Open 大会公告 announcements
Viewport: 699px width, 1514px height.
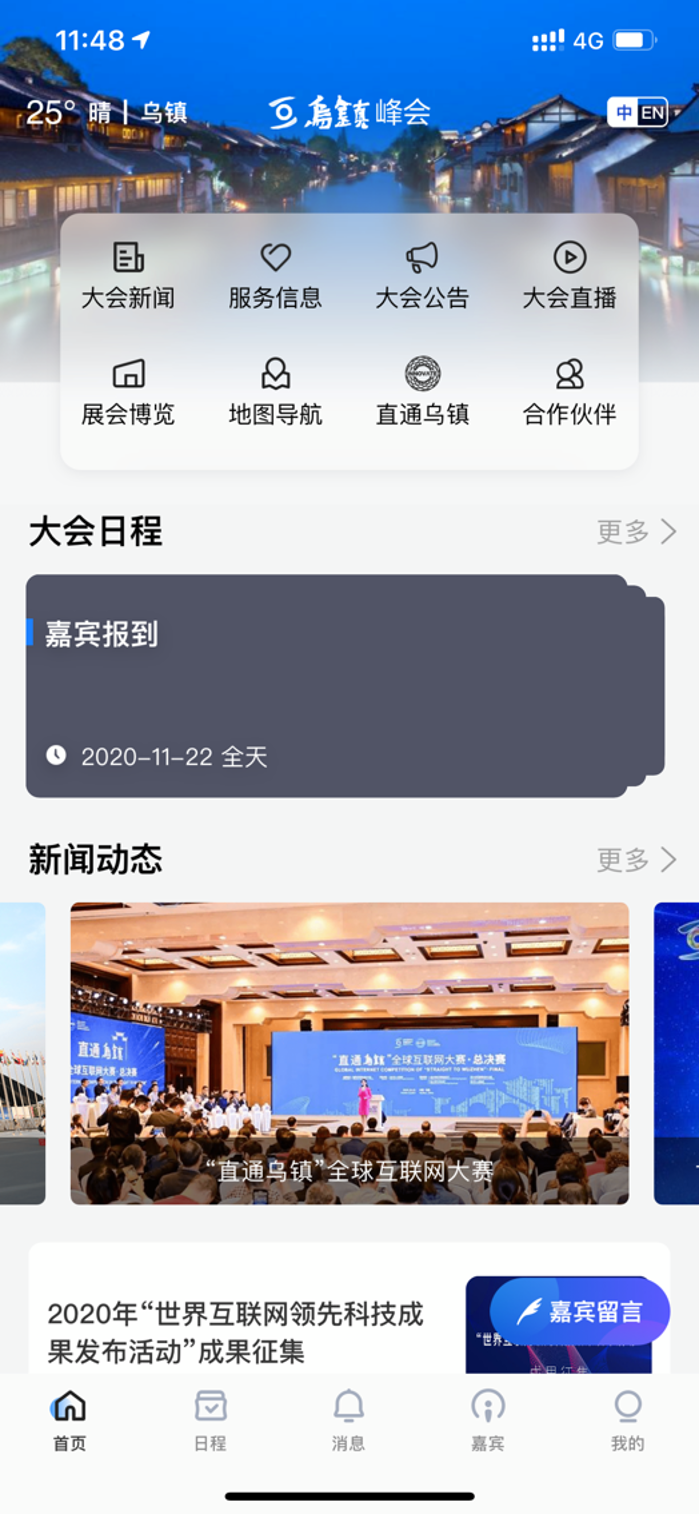coord(422,275)
